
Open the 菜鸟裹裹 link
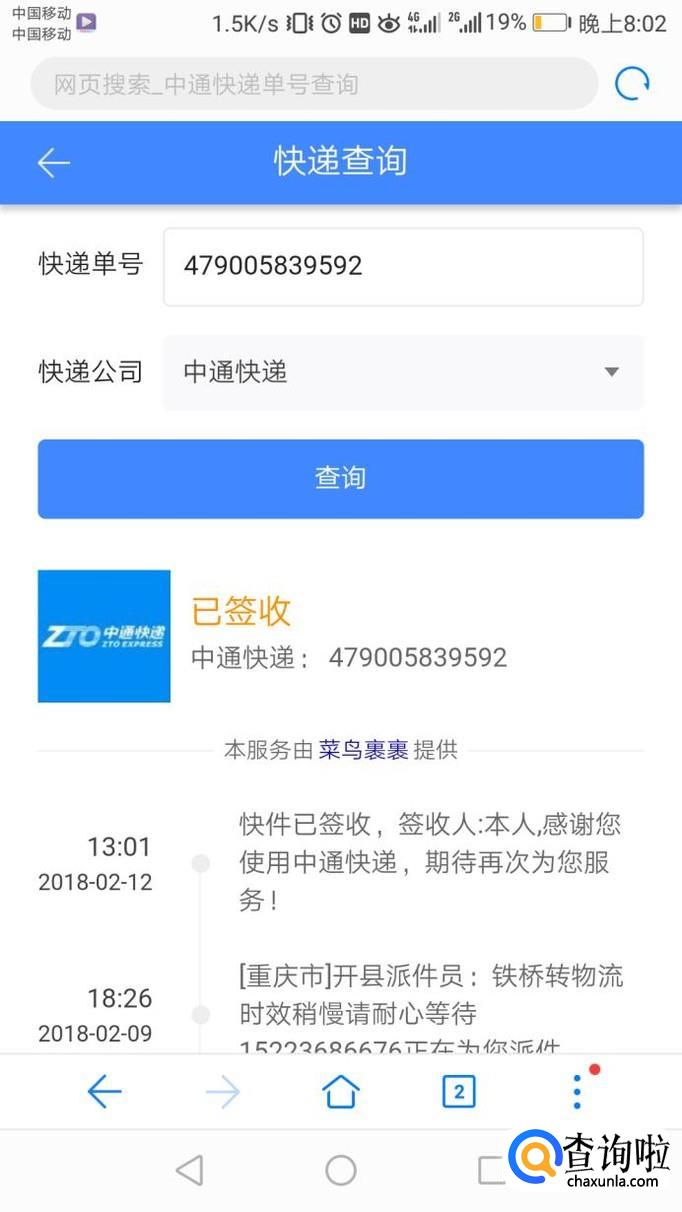tap(363, 750)
